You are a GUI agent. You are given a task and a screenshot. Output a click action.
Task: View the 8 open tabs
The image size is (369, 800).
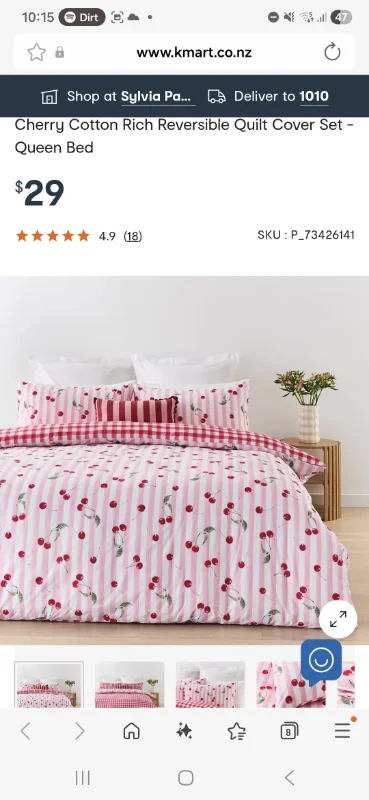pos(289,732)
